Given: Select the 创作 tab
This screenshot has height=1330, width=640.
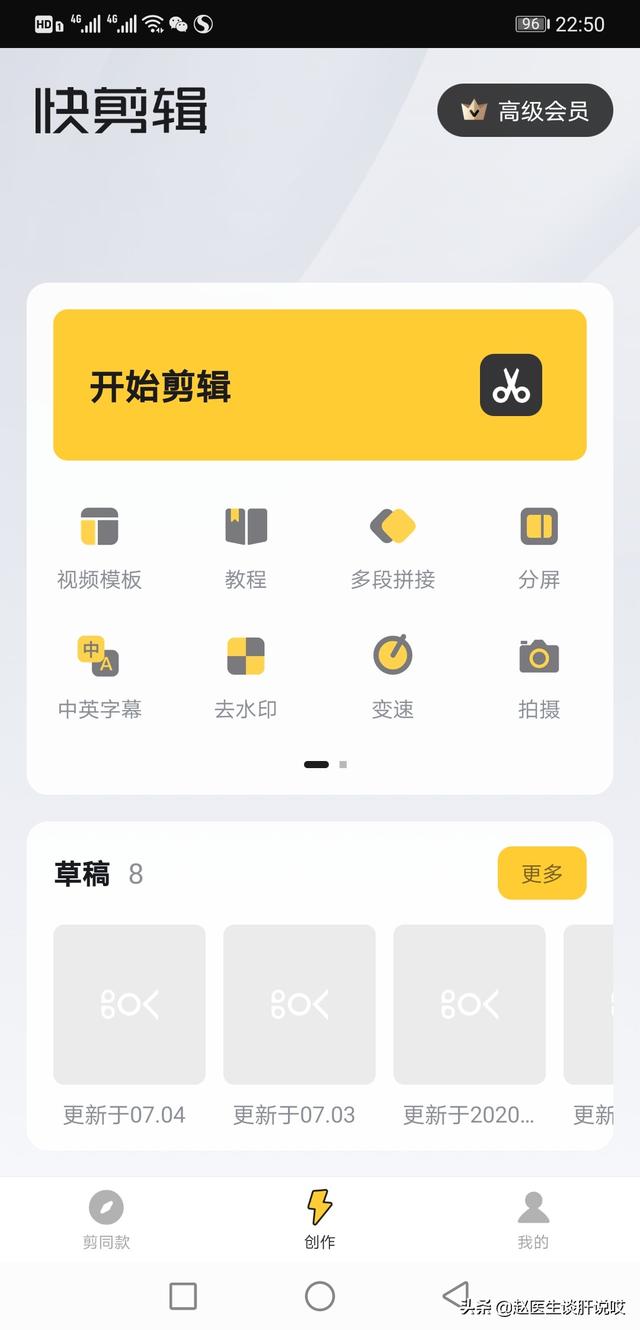Looking at the screenshot, I should [x=319, y=1220].
